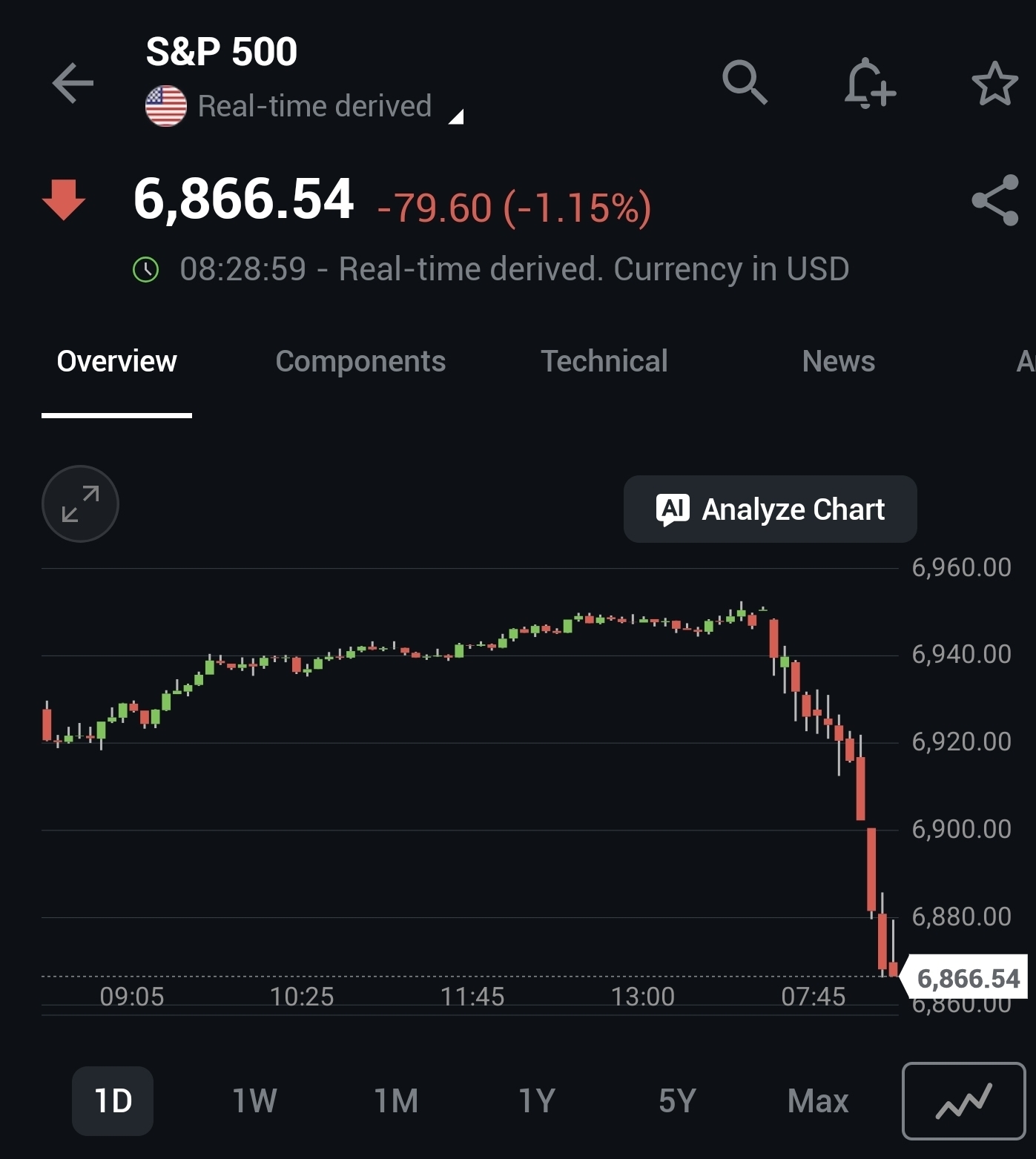This screenshot has height=1159, width=1036.
Task: Show the 1M chart range
Action: pos(396,1101)
